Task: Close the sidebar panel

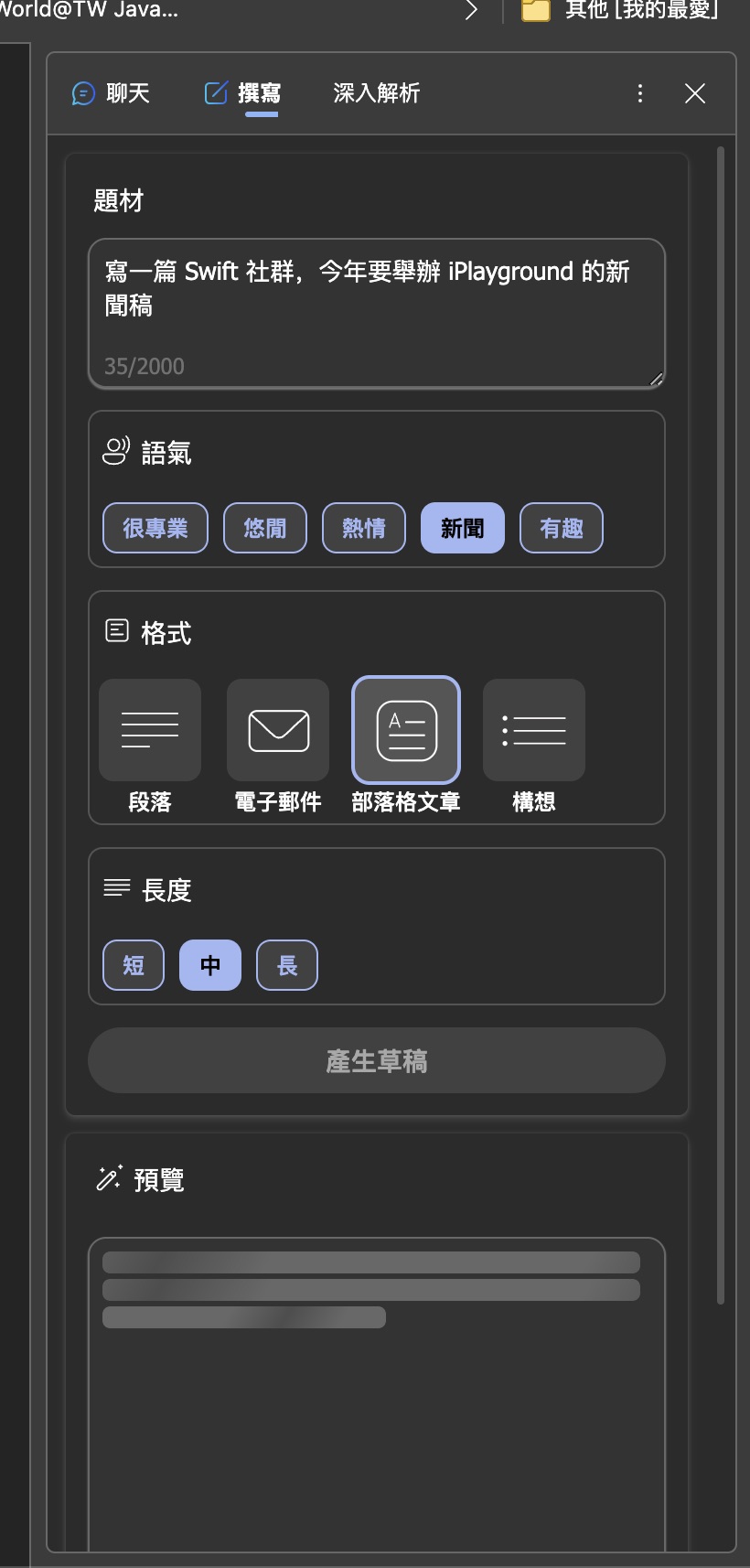Action: [x=695, y=93]
